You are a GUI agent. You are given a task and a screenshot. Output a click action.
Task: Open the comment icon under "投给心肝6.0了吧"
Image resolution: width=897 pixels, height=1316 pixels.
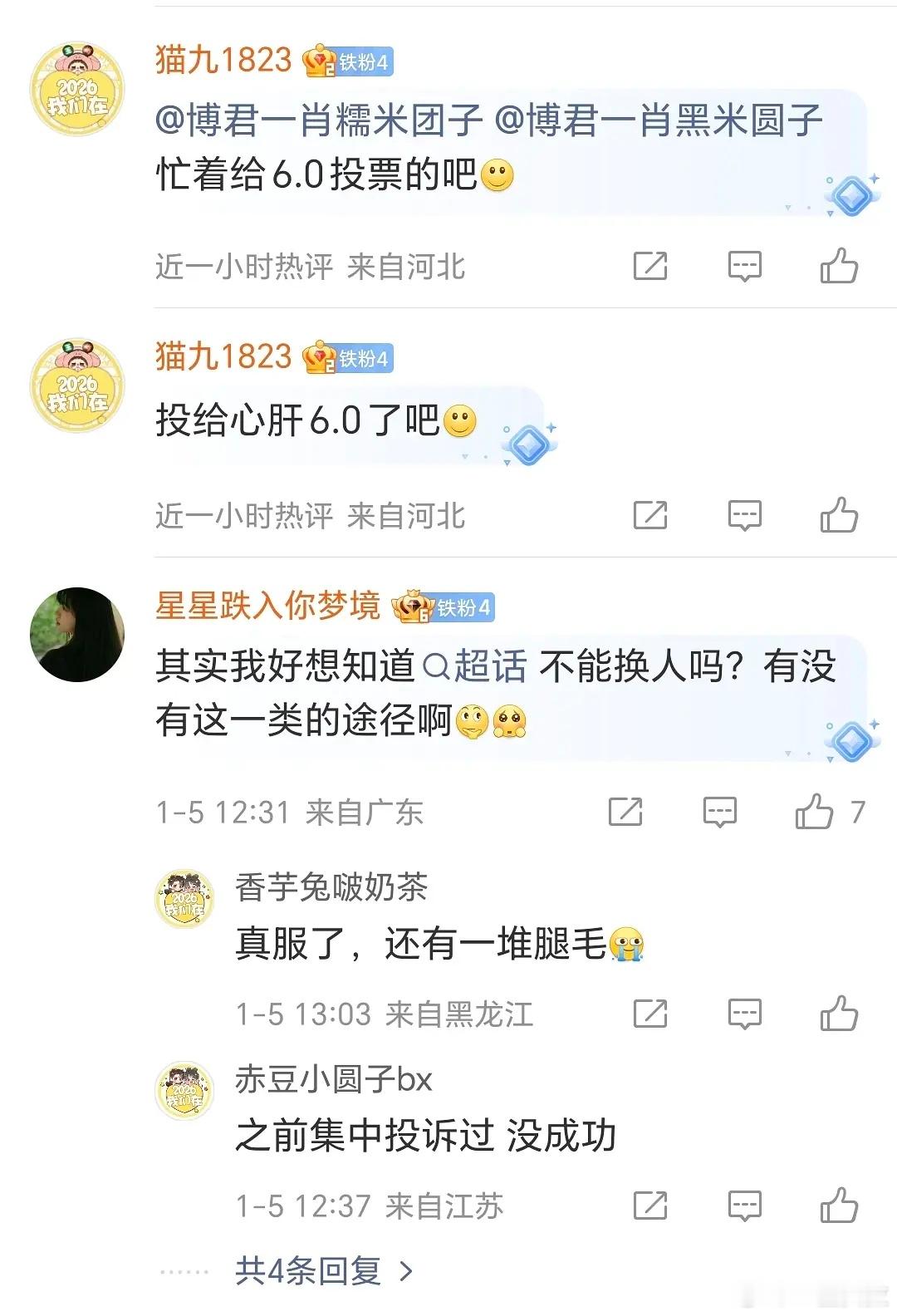tap(744, 516)
